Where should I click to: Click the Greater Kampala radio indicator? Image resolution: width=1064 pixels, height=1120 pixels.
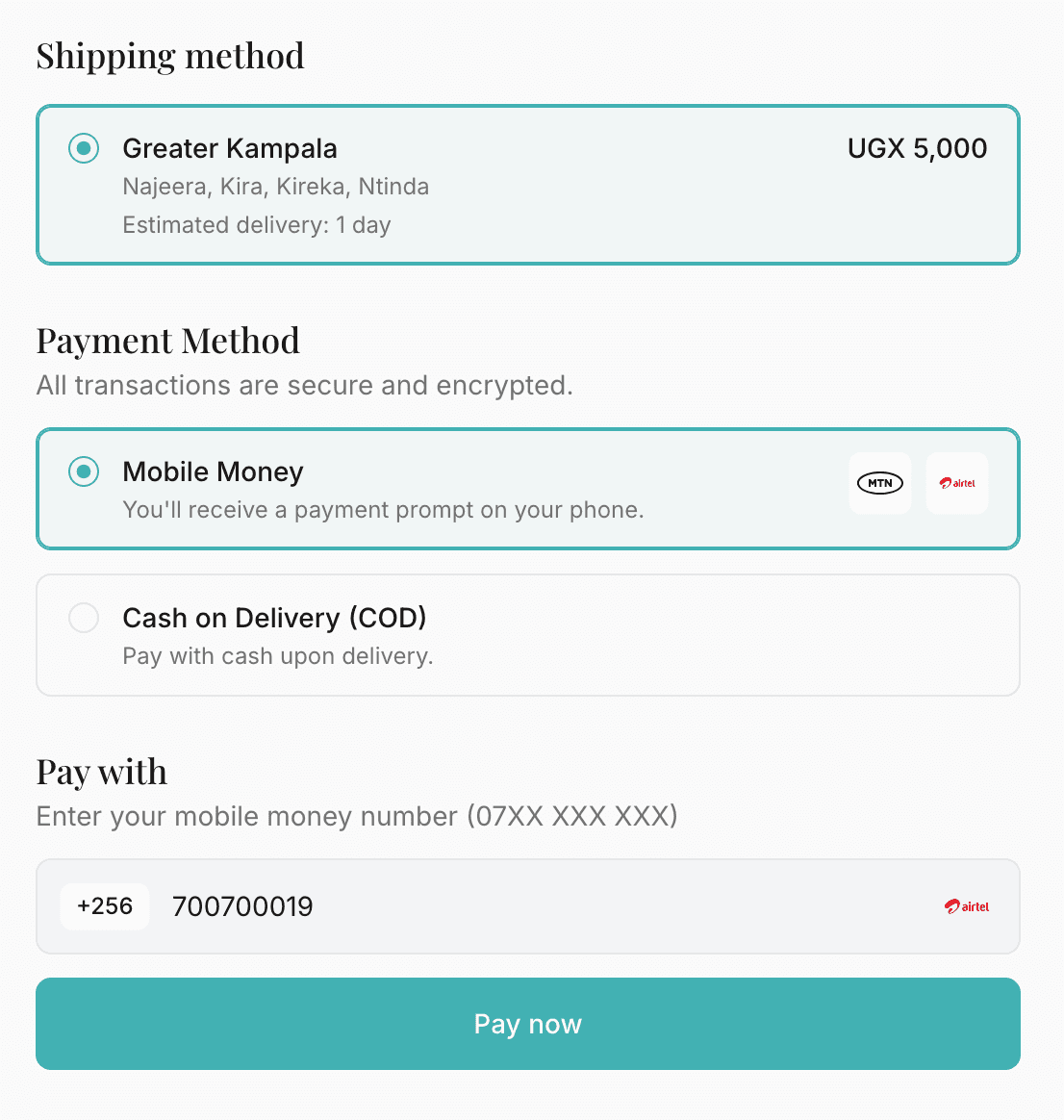(x=84, y=148)
